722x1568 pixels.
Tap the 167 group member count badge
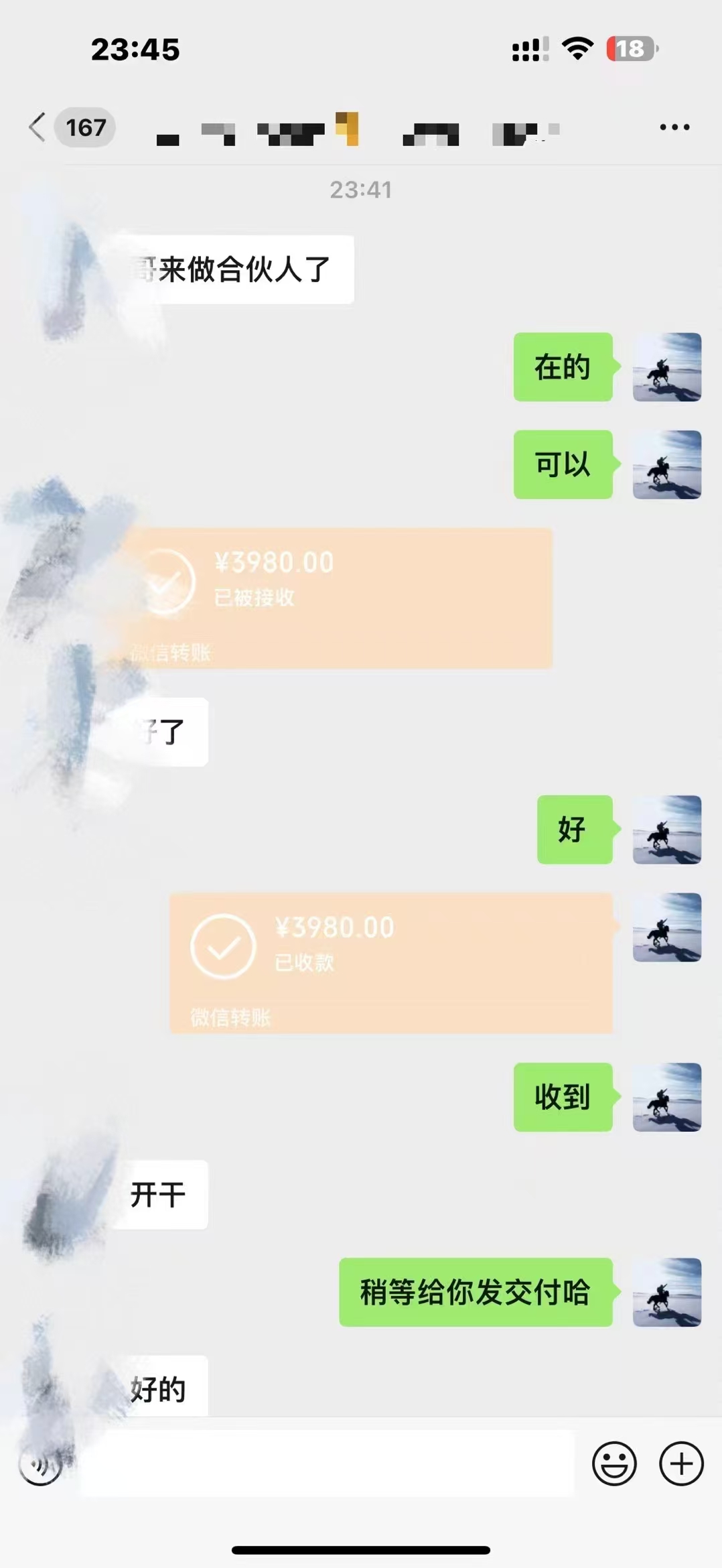pyautogui.click(x=86, y=127)
